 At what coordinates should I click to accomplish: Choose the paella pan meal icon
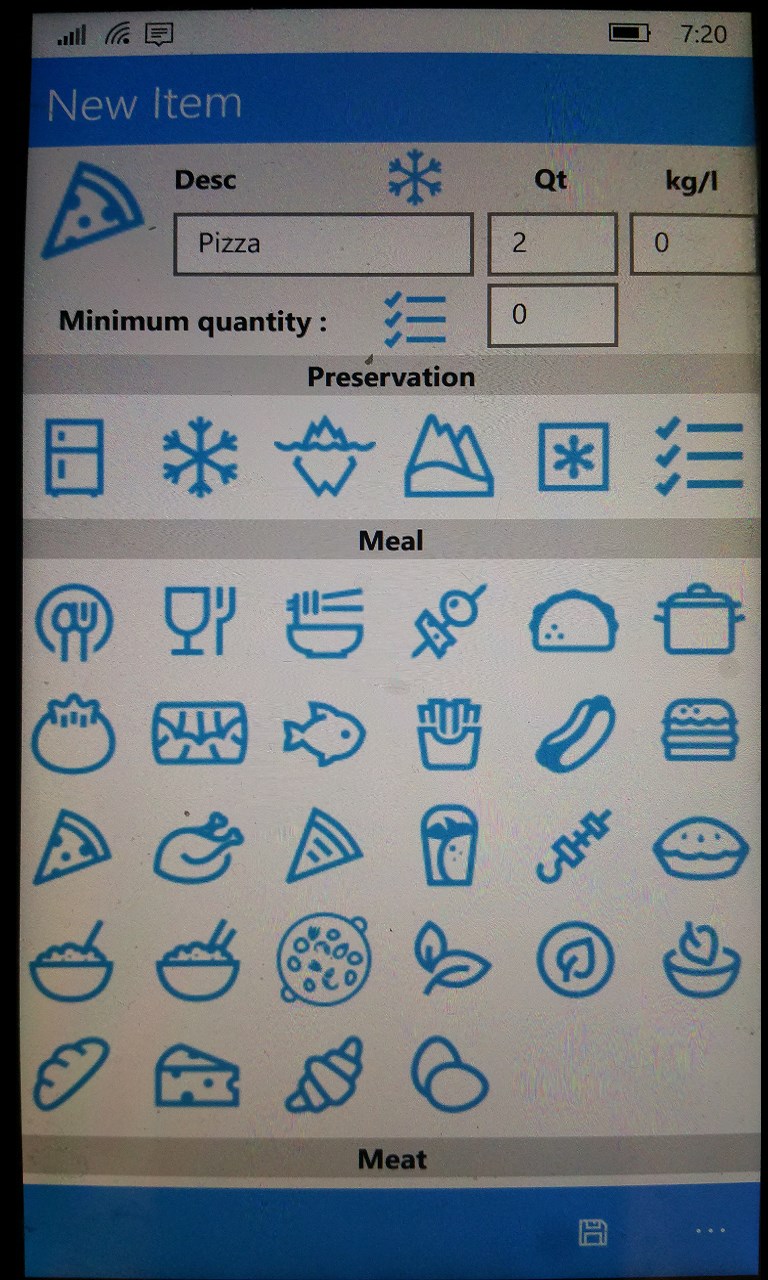click(x=324, y=958)
